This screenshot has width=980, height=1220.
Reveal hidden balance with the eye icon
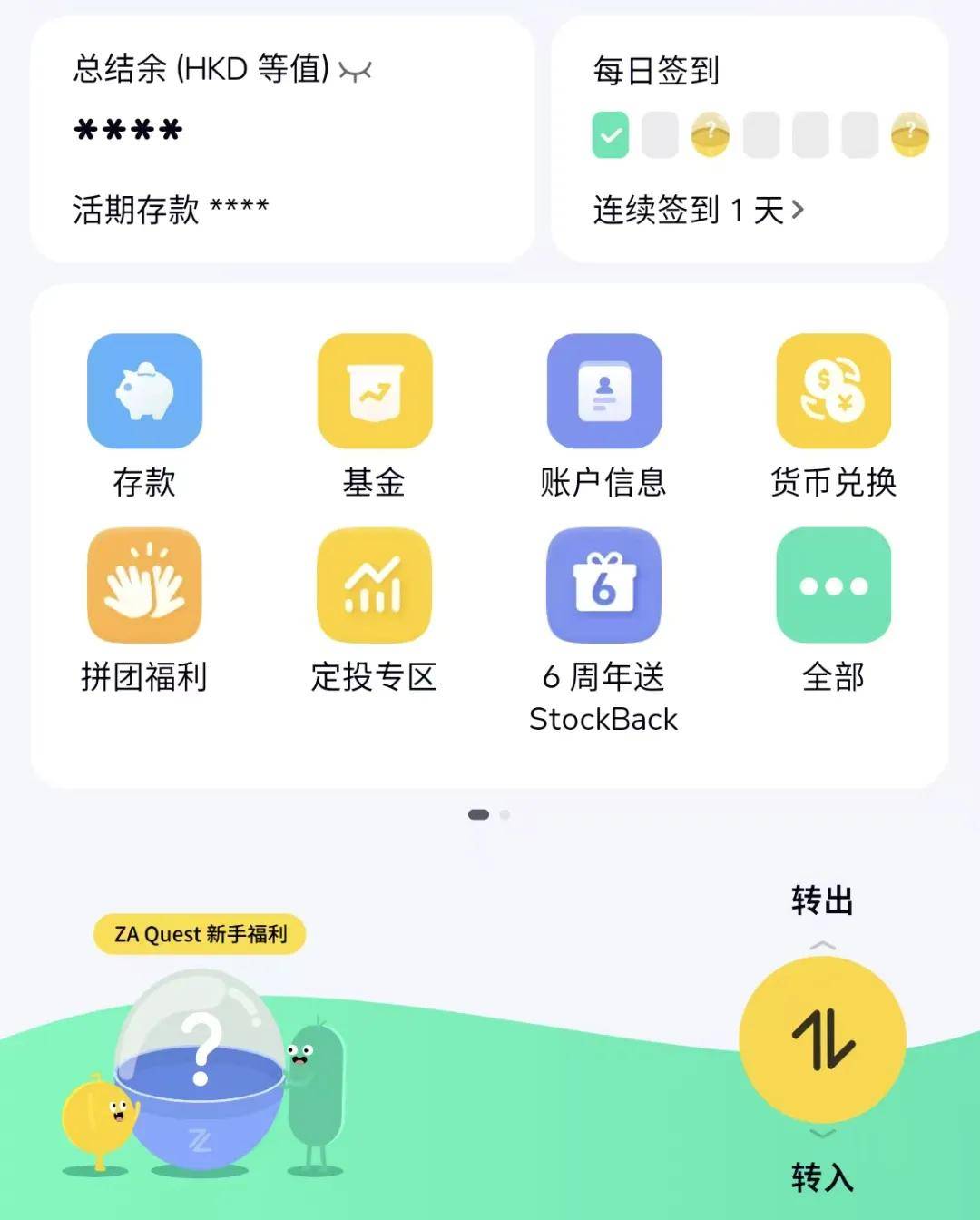(355, 71)
